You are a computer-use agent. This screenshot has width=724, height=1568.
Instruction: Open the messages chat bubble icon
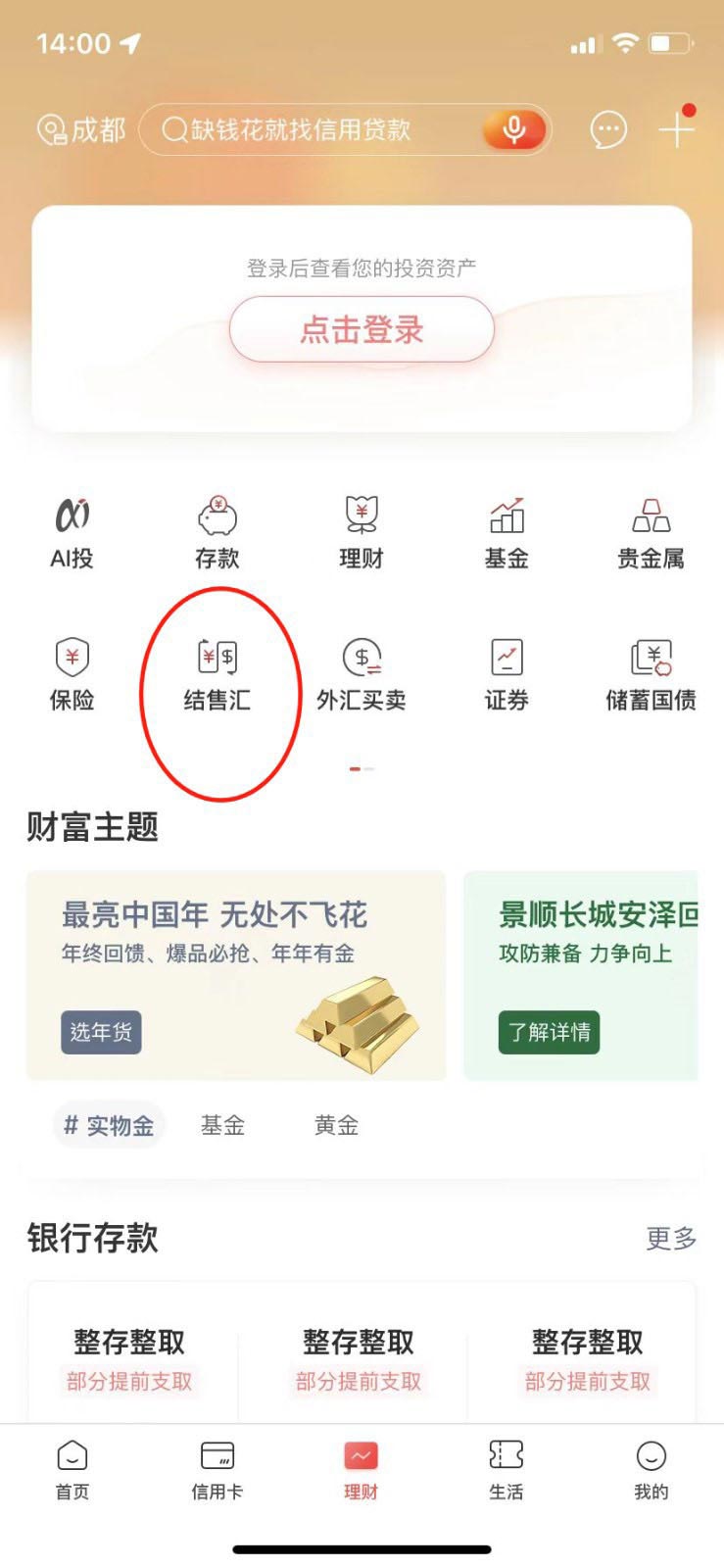[607, 129]
